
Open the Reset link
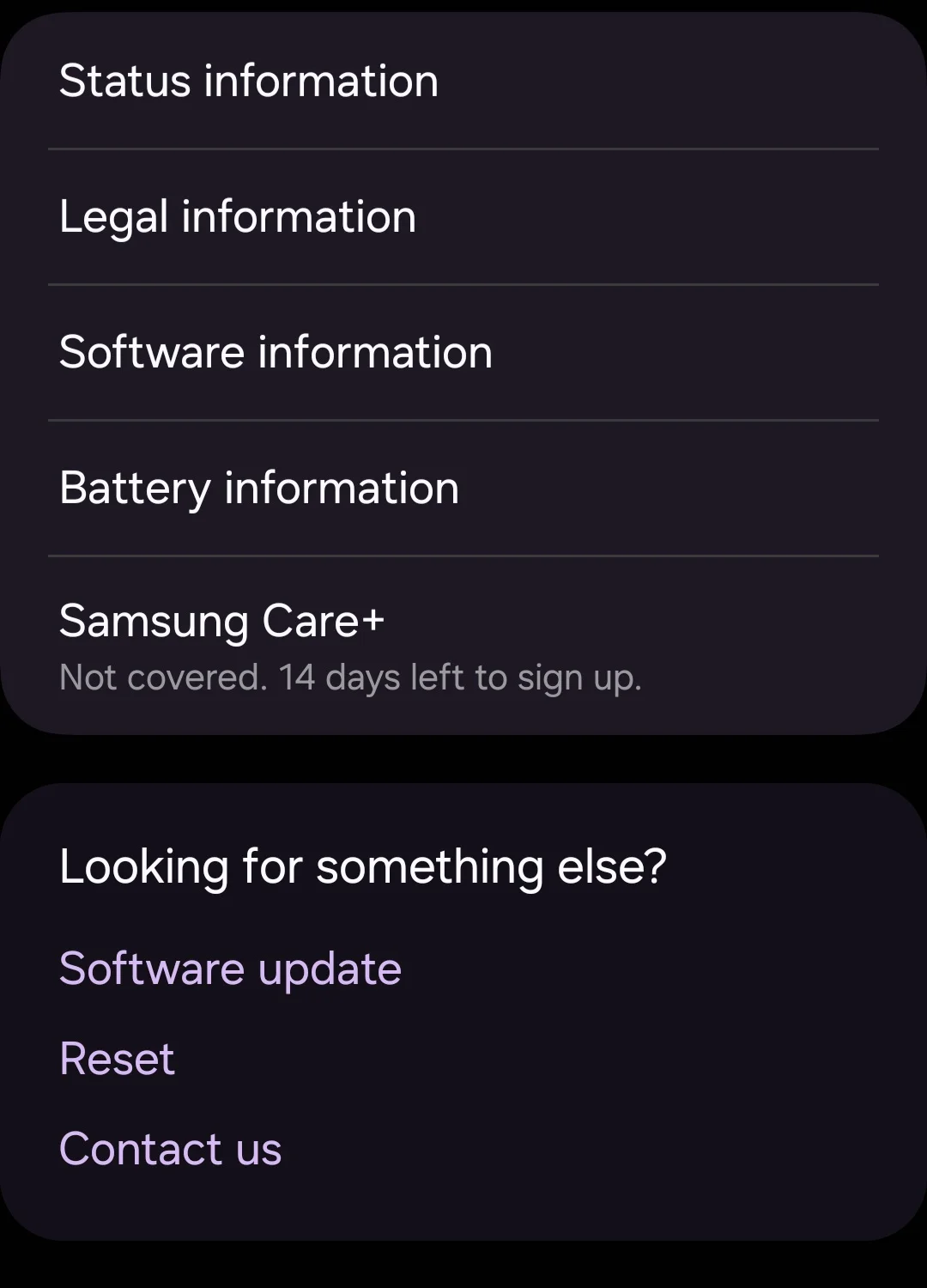pos(118,1059)
